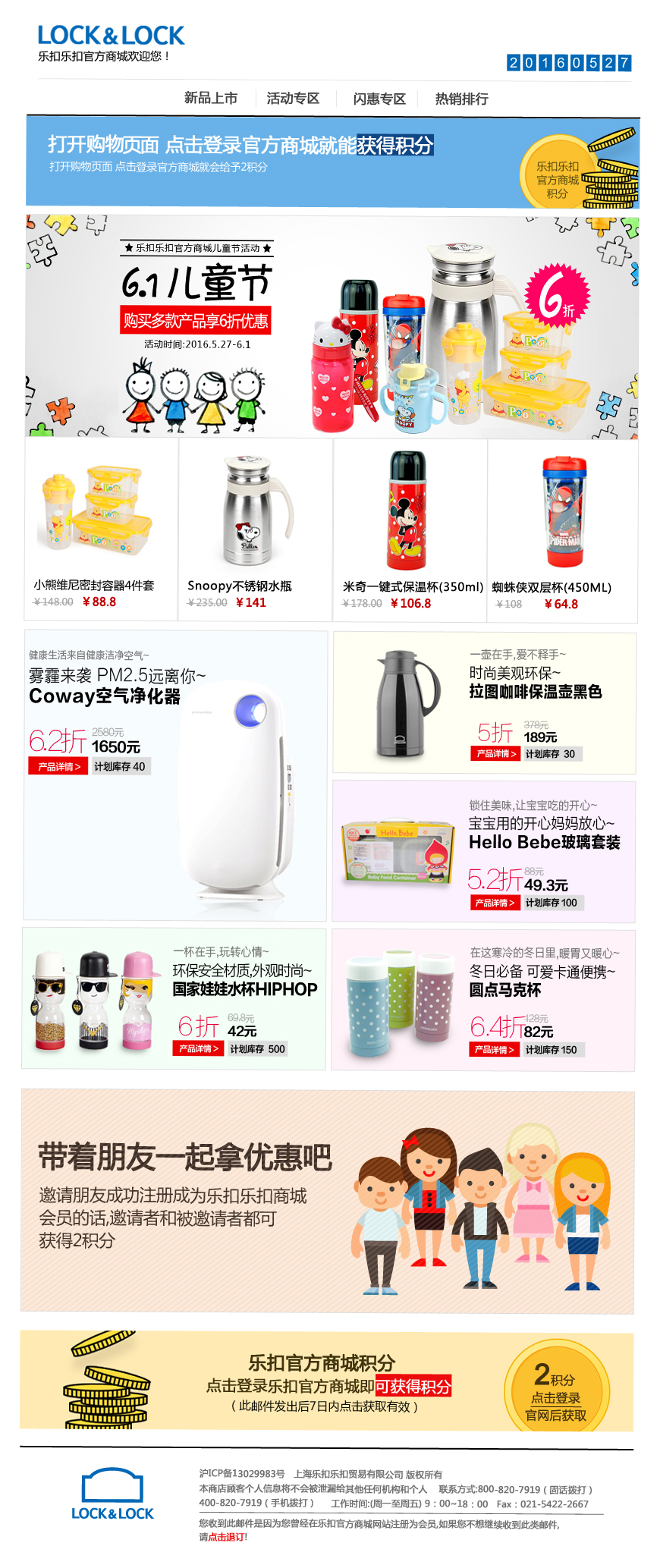The image size is (660, 1568).
Task: Open the 新品上市 navigation link
Action: click(x=210, y=99)
